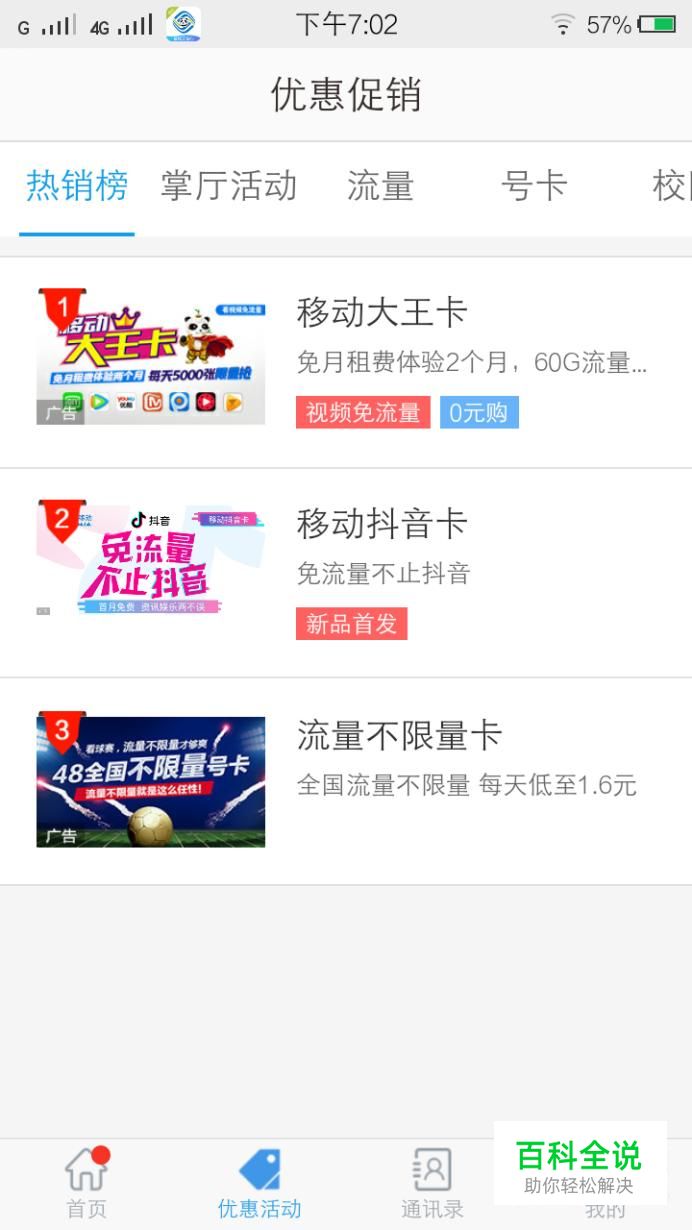Go to the 首页 tab
This screenshot has height=1230, width=692.
pyautogui.click(x=86, y=1185)
